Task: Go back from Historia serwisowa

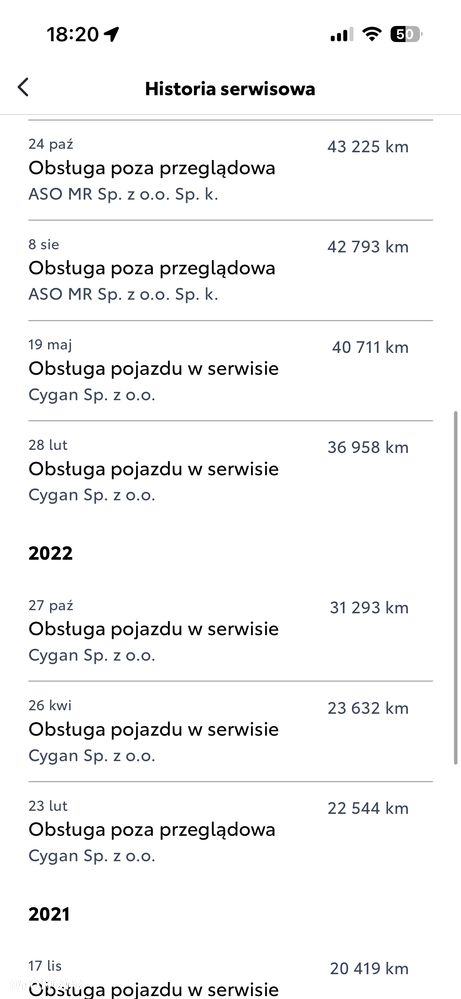Action: pyautogui.click(x=24, y=88)
